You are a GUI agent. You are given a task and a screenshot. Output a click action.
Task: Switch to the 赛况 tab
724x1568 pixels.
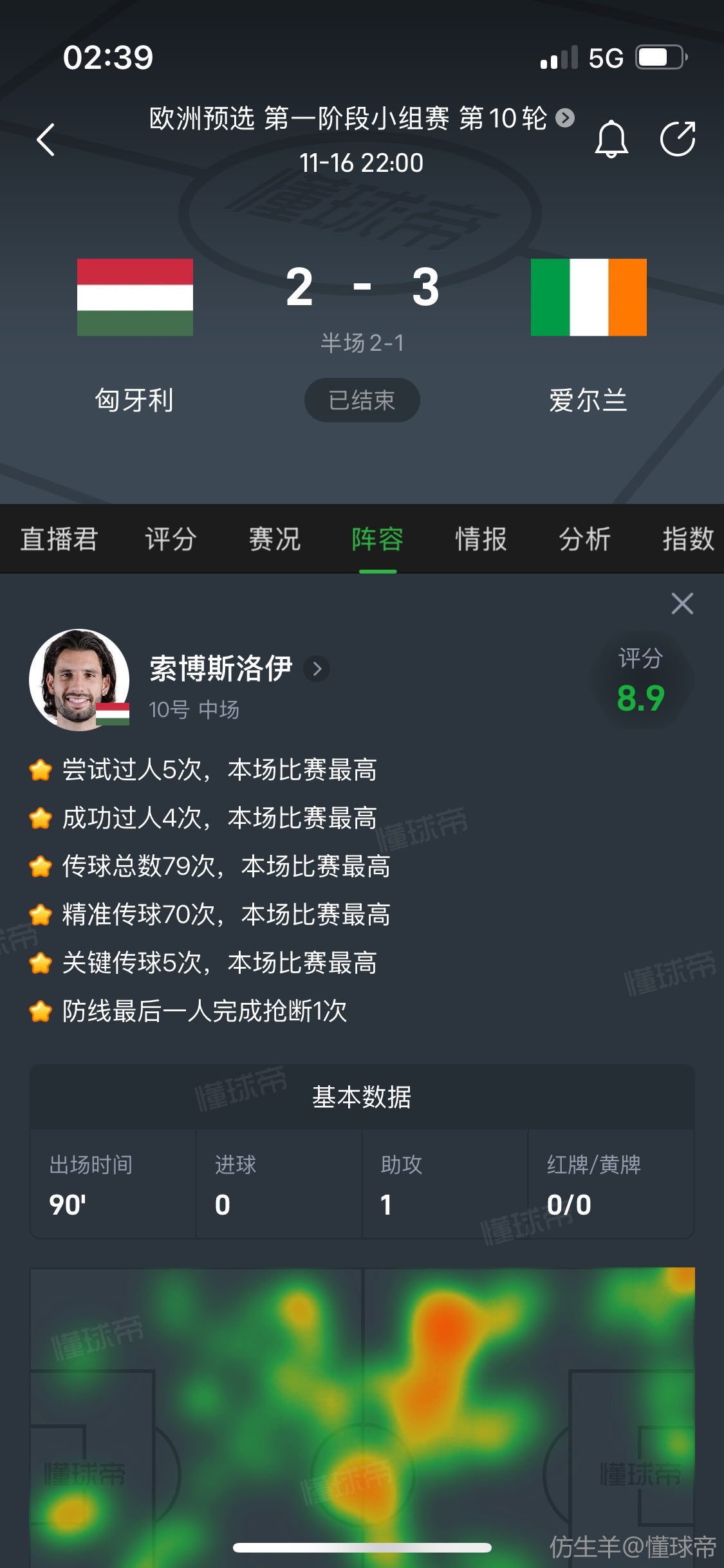(x=274, y=539)
